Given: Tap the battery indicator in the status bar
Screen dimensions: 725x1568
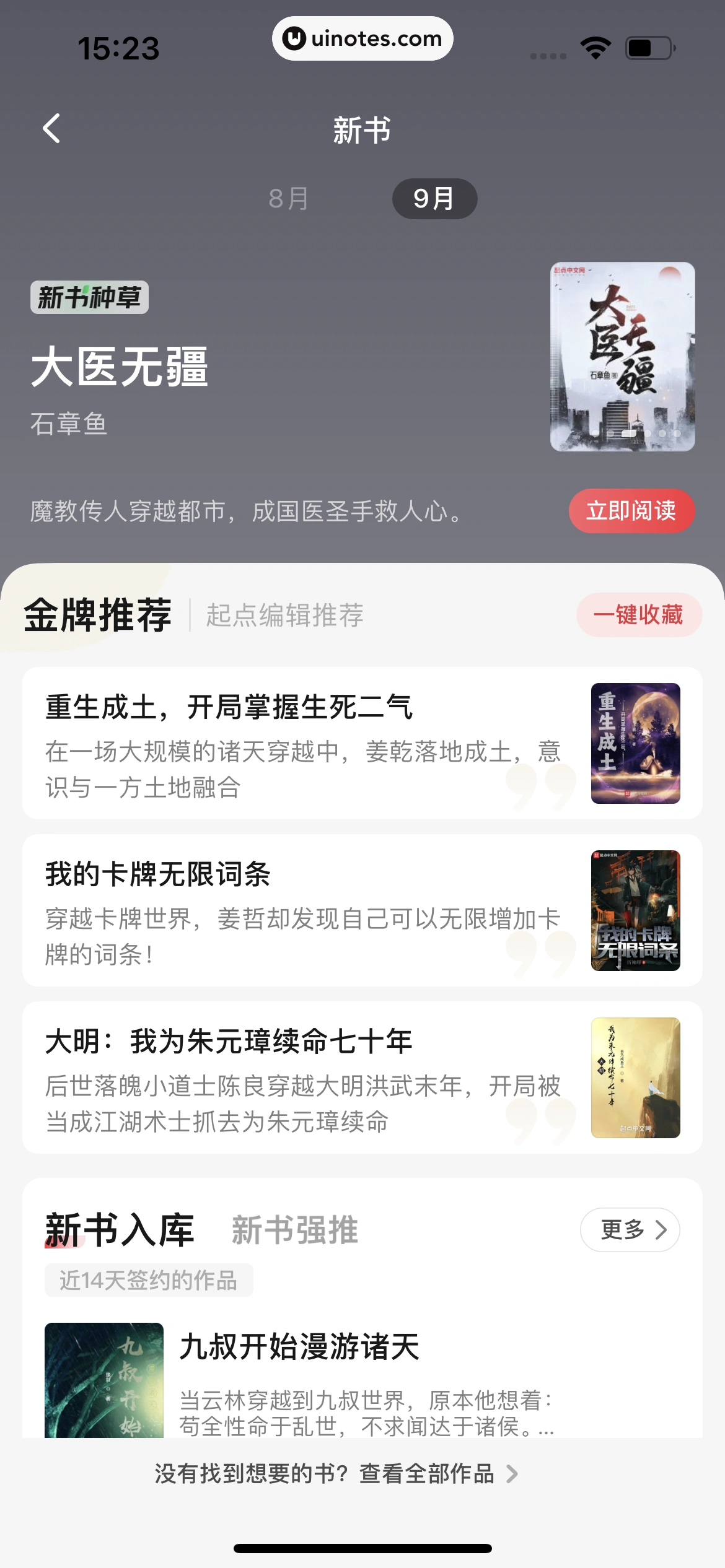Looking at the screenshot, I should coord(646,46).
